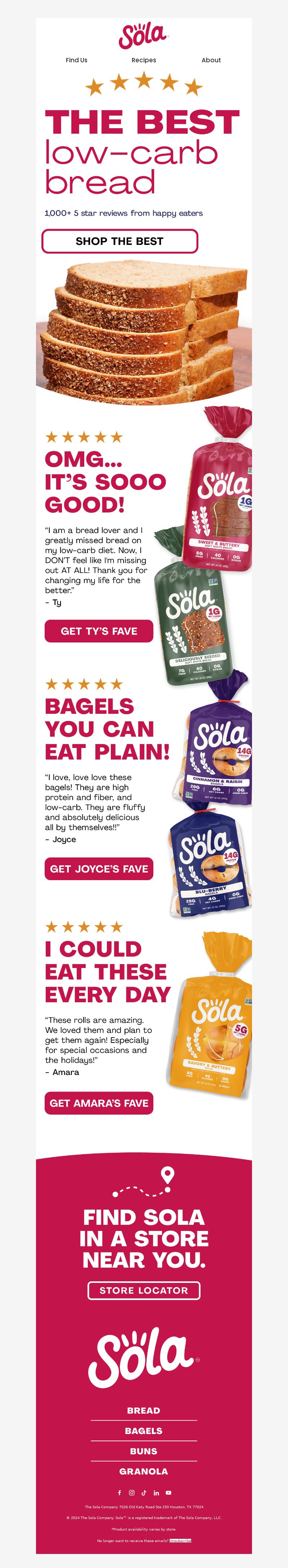View the Buns category
This screenshot has width=288, height=1568.
[x=144, y=1451]
